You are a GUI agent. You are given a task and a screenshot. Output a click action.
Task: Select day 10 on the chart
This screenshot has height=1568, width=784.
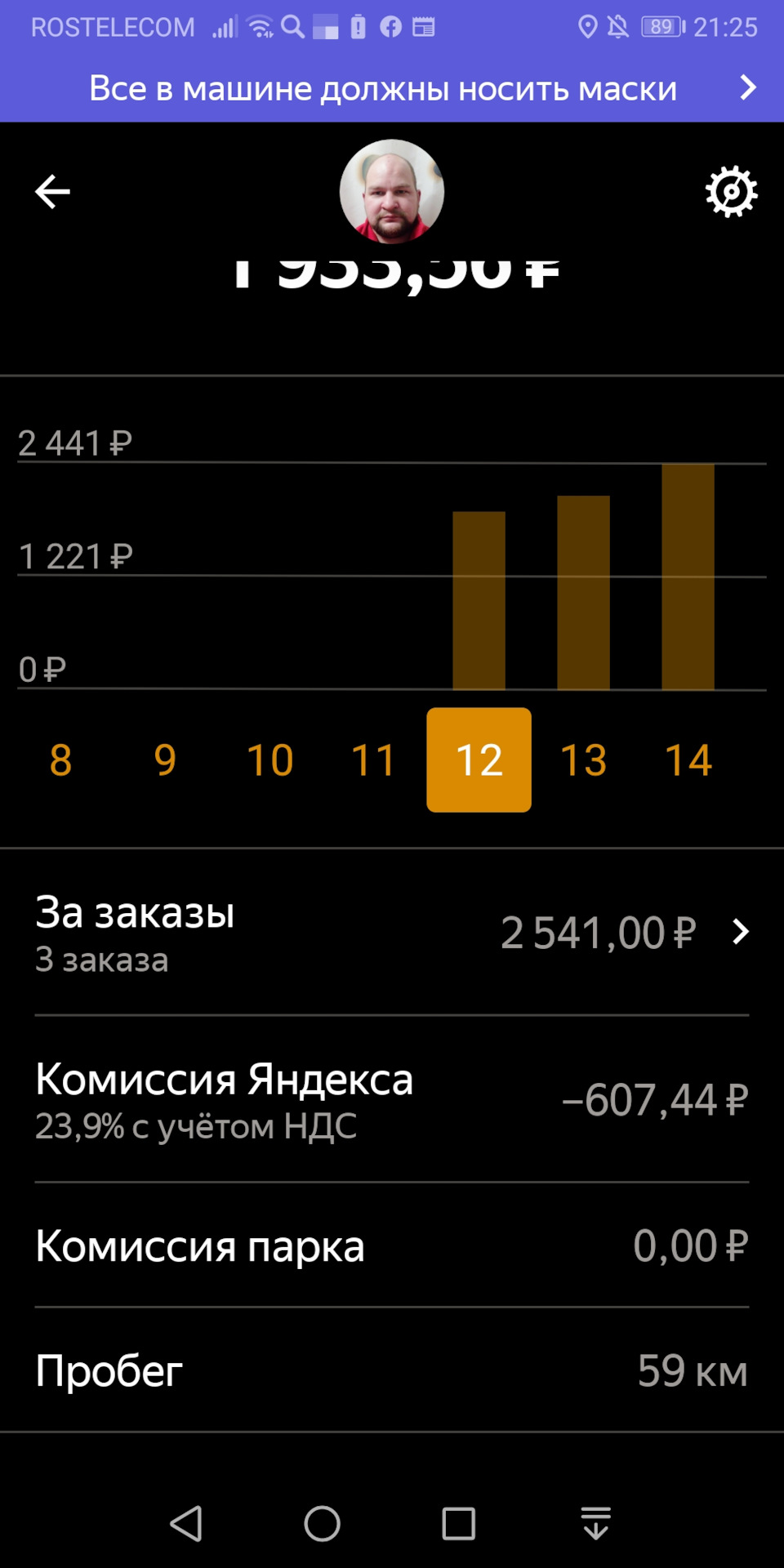[269, 760]
